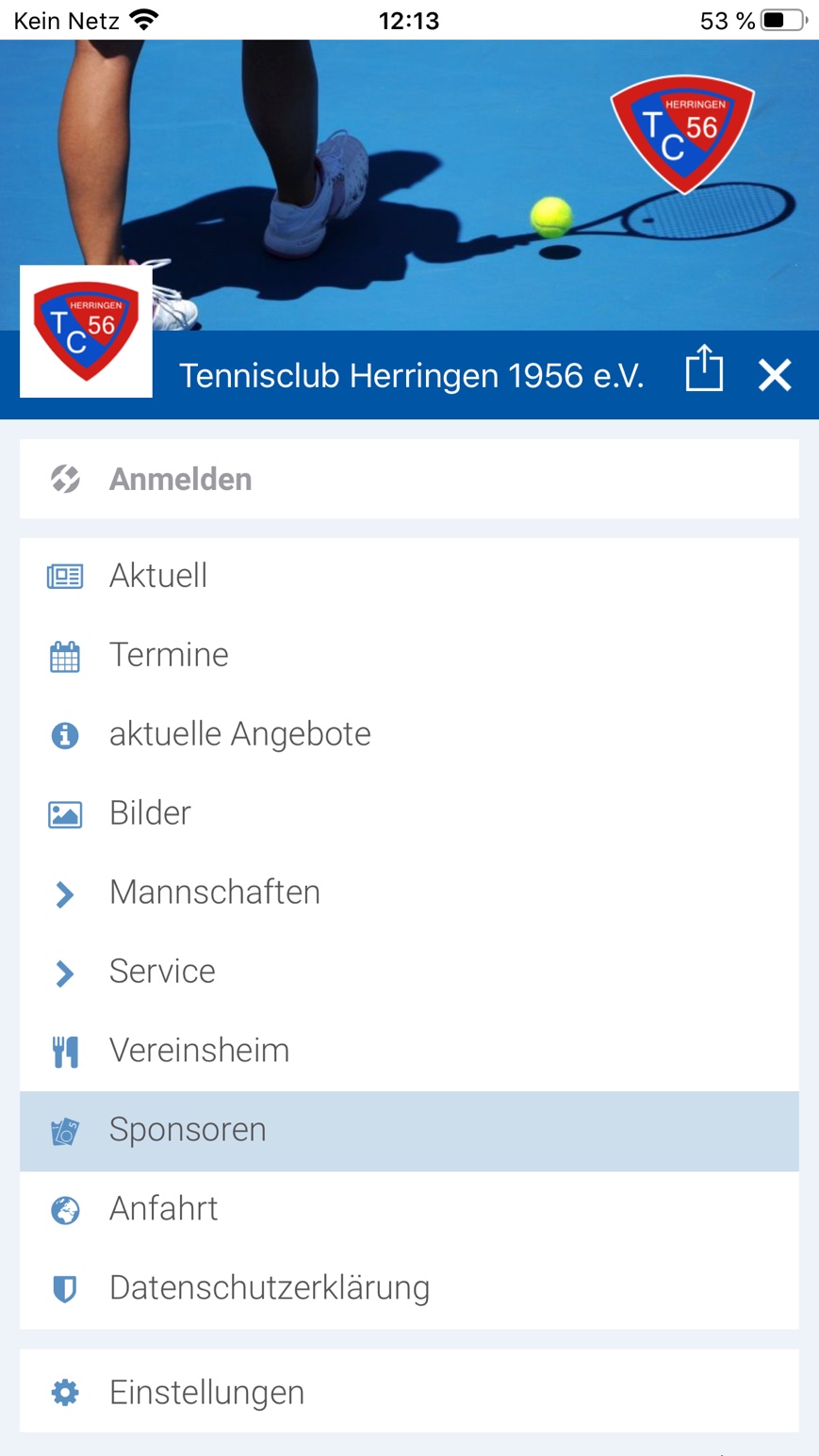Open the Aktuell news section
Viewport: 819px width, 1456px height.
(x=409, y=576)
